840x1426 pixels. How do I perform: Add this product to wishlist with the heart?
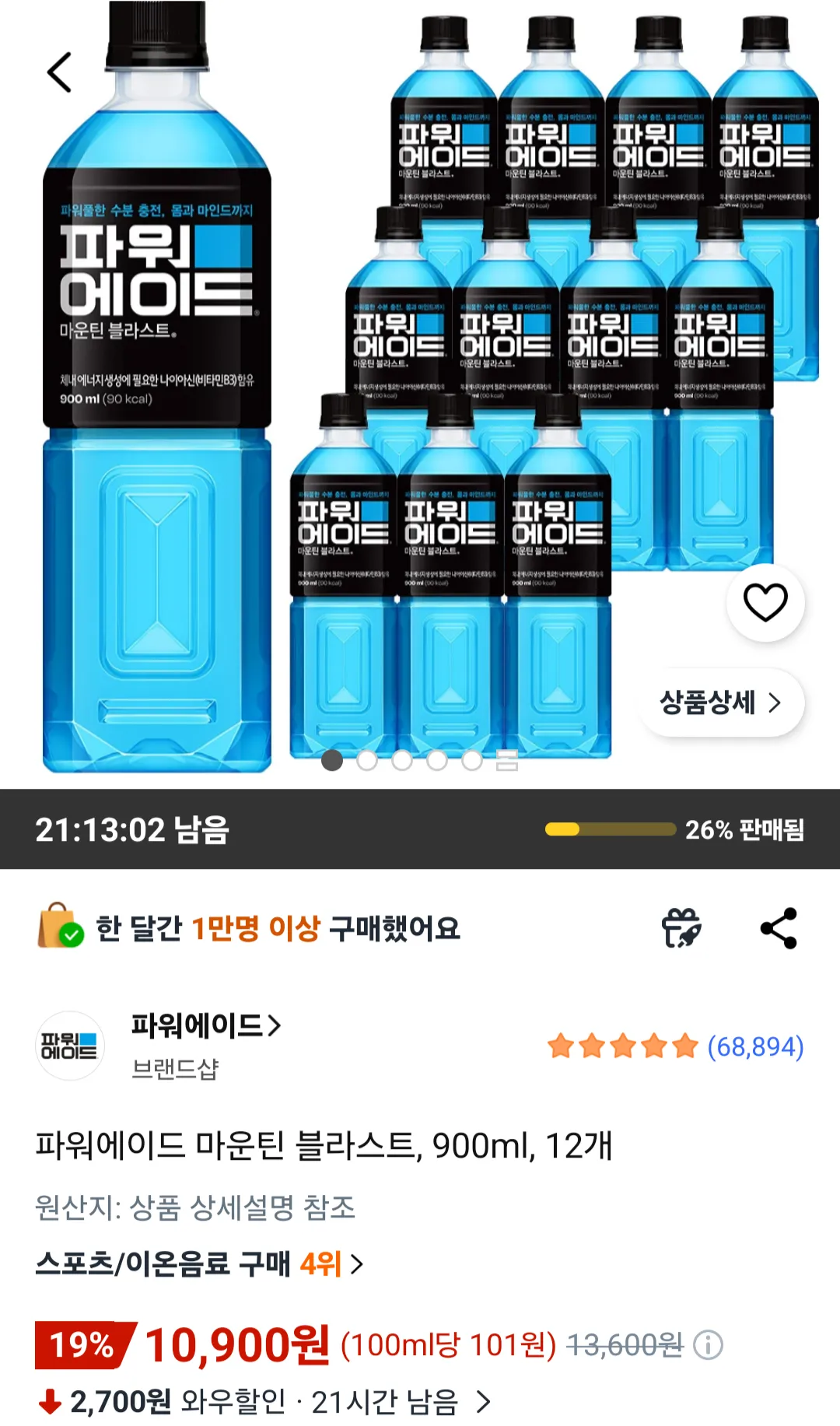click(x=765, y=603)
